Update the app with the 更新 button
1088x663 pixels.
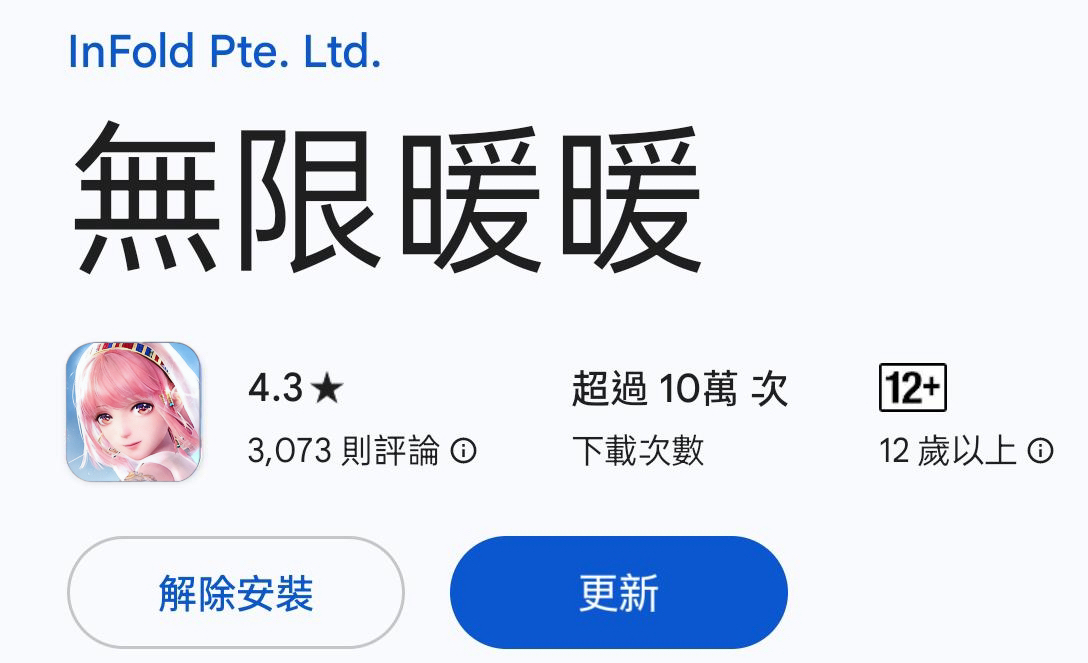point(618,593)
